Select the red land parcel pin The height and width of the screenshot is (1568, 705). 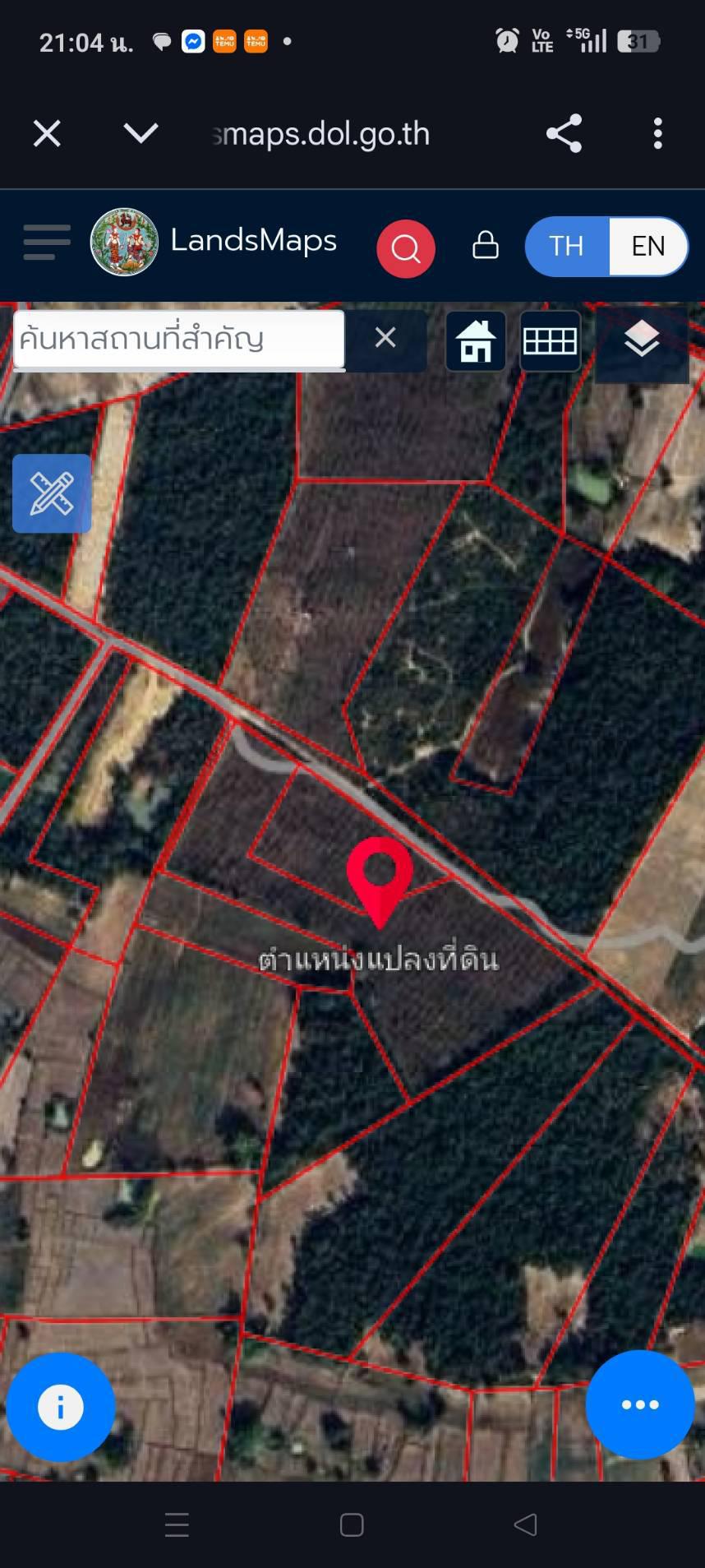point(379,877)
